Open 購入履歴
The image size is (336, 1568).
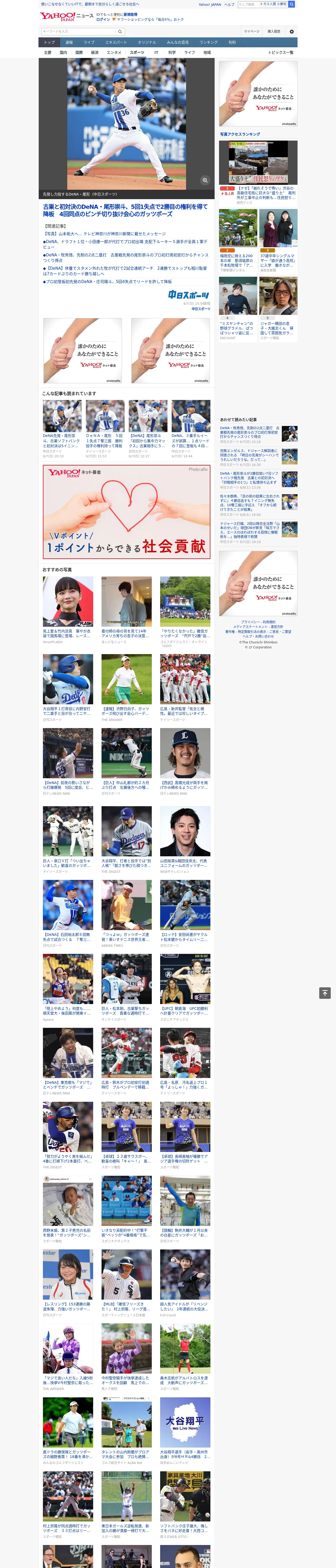274,31
